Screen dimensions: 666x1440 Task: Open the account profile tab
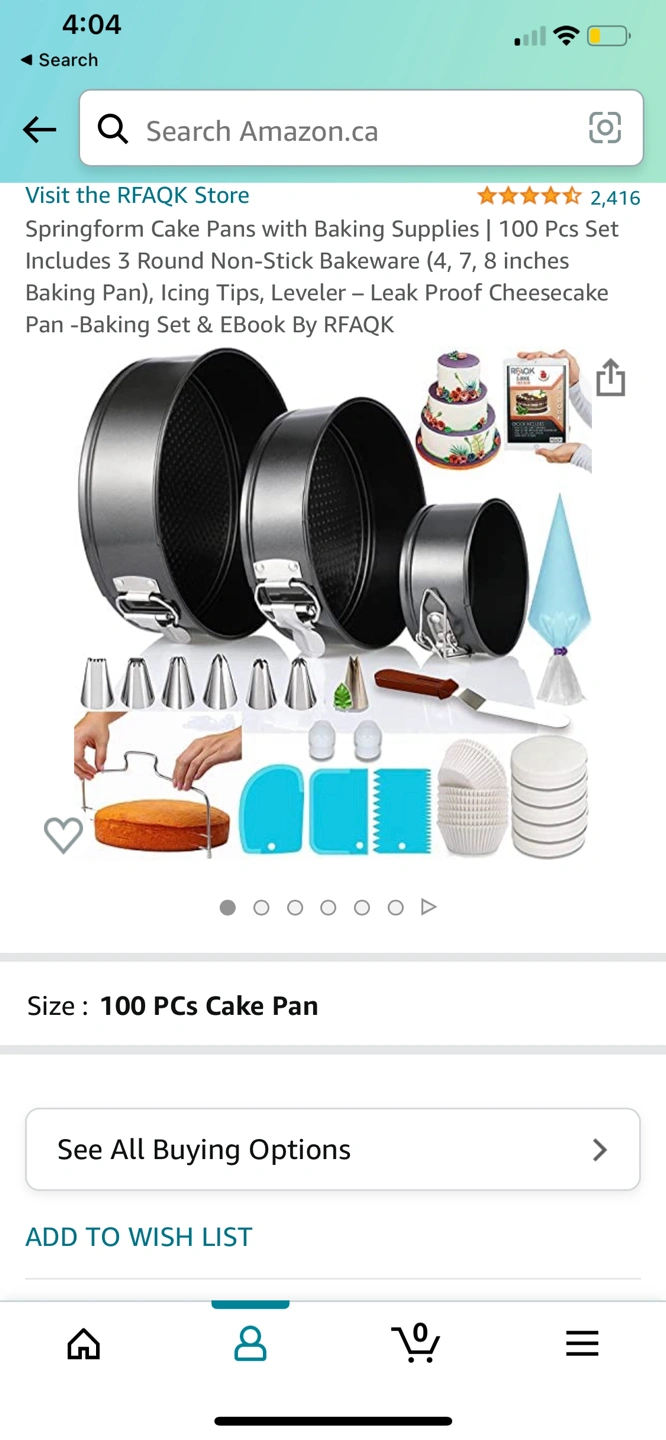click(x=250, y=1344)
